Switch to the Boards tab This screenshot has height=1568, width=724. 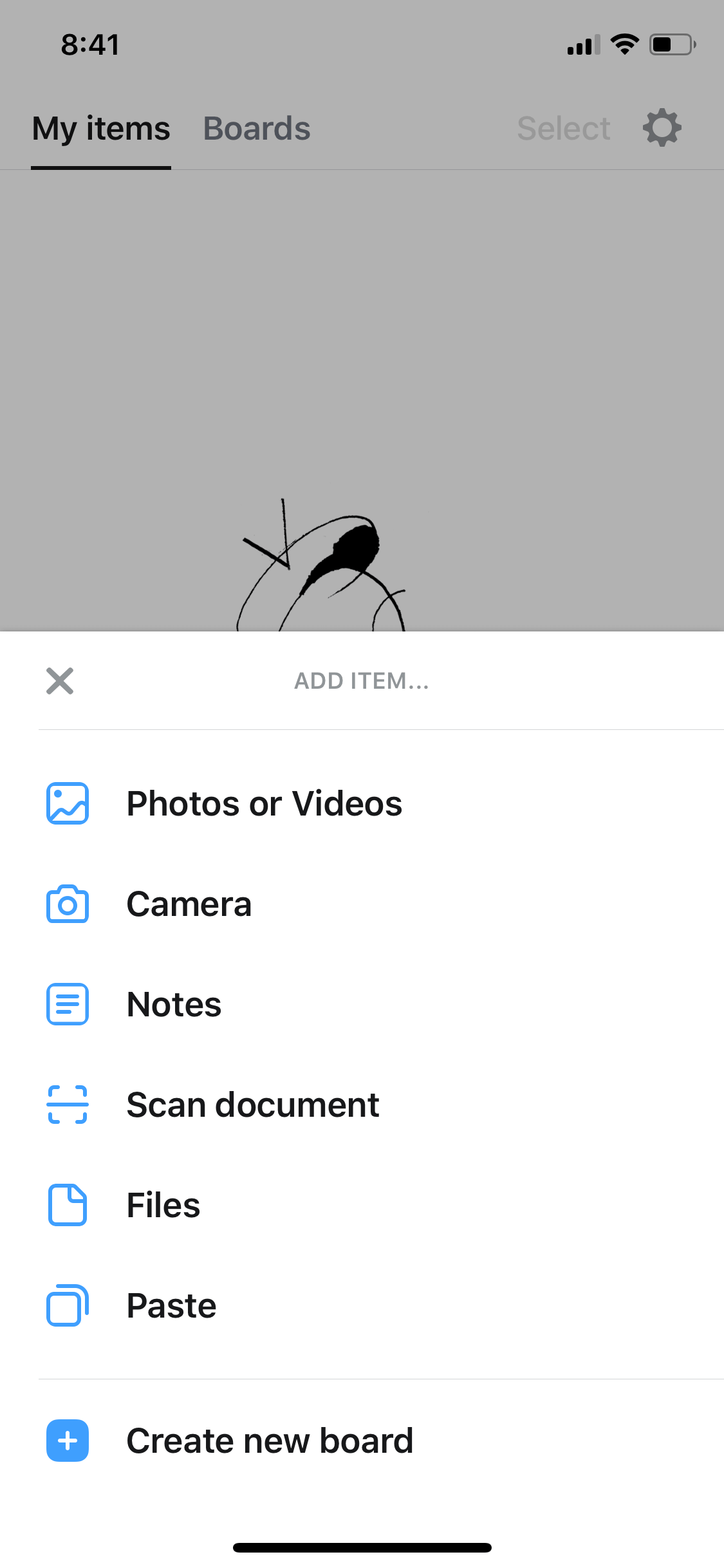pyautogui.click(x=257, y=128)
